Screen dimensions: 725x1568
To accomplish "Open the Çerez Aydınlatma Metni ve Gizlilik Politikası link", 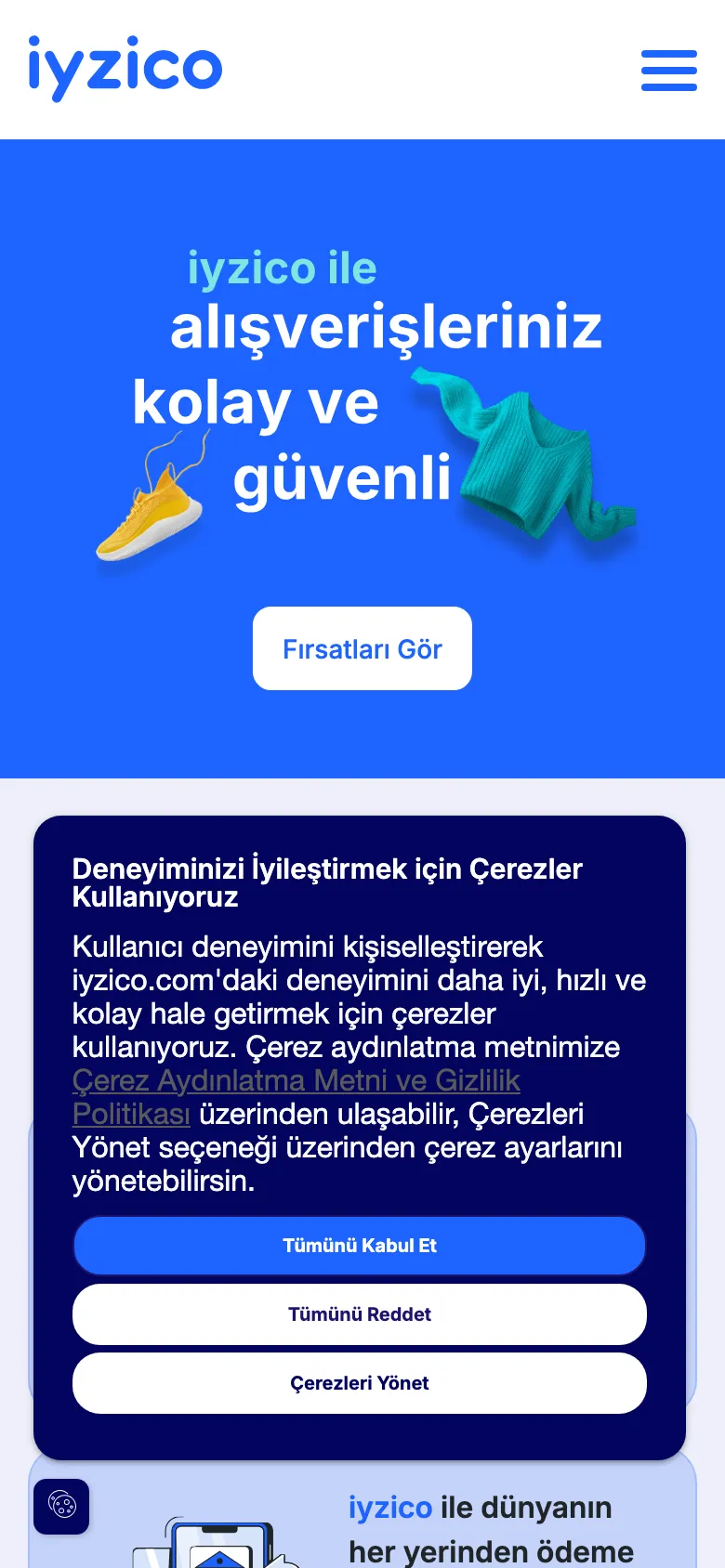I will click(296, 1081).
